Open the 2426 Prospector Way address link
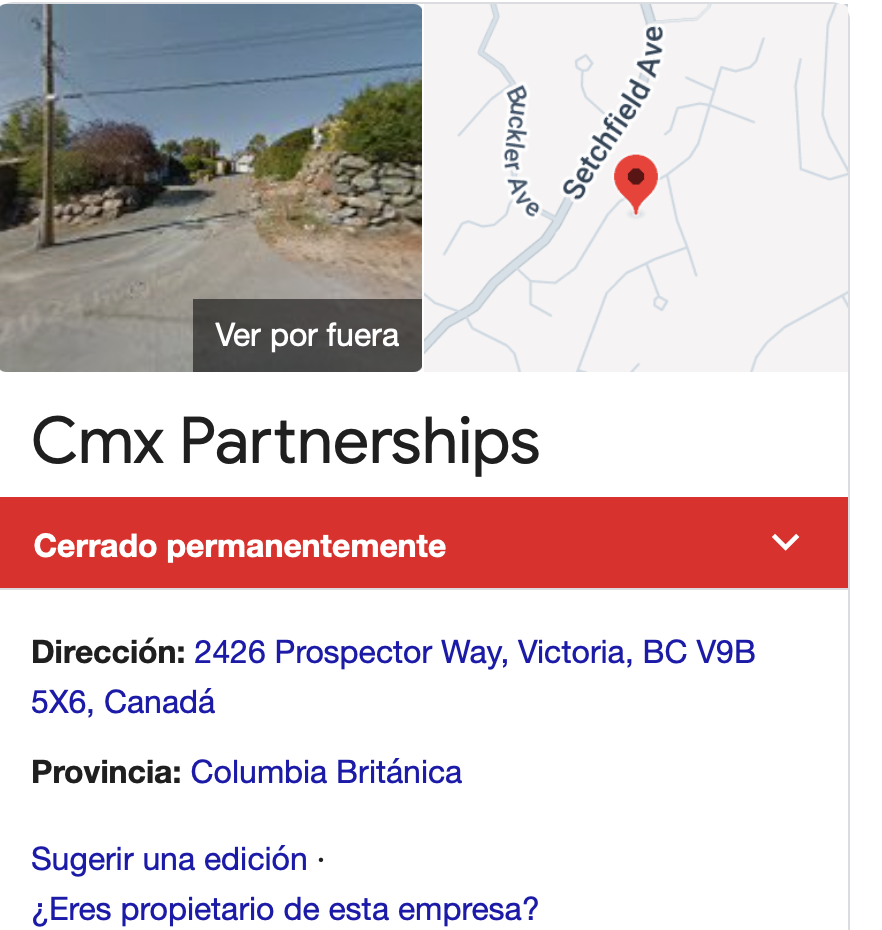 [474, 653]
